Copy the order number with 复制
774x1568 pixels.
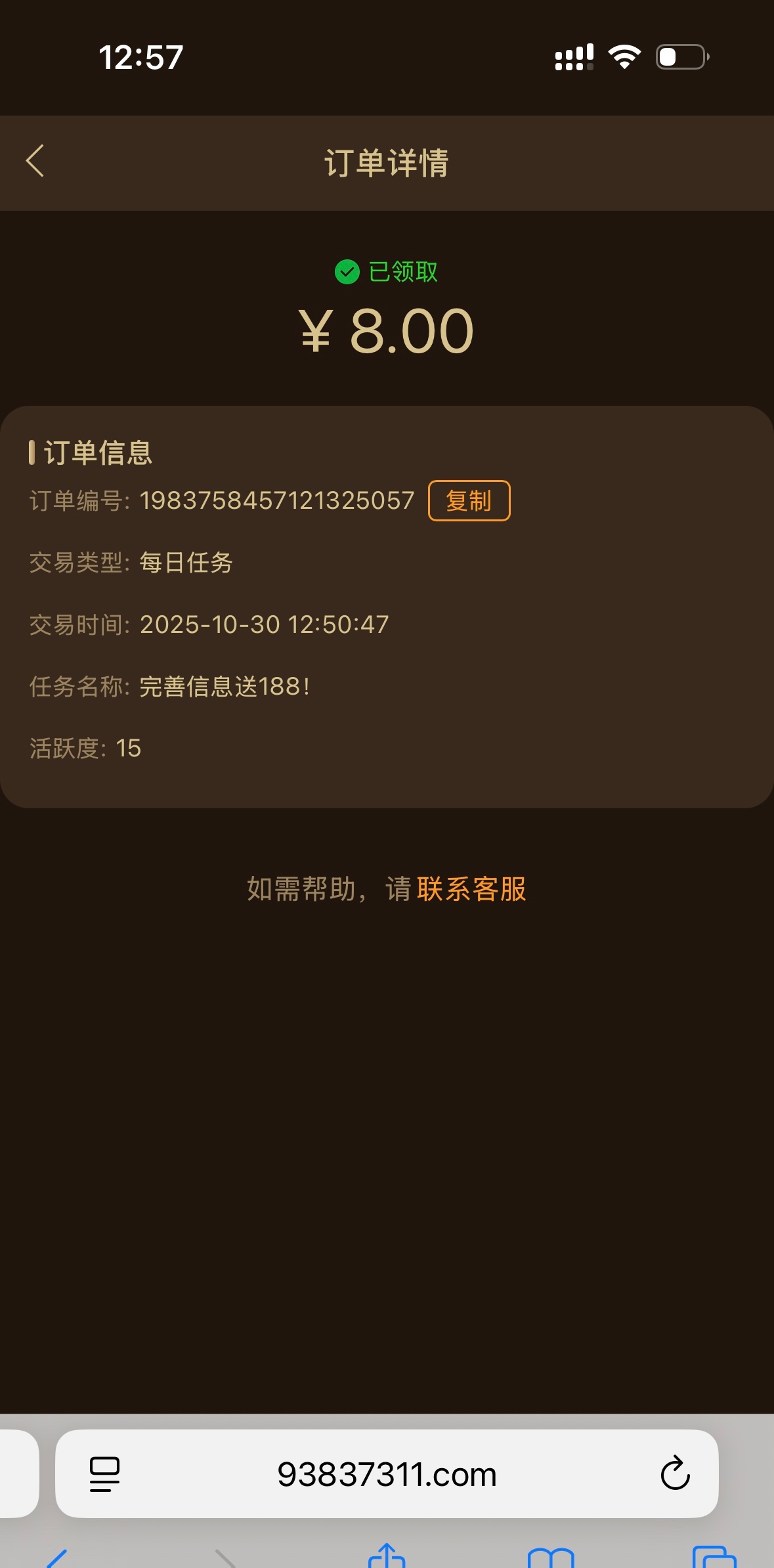coord(469,501)
